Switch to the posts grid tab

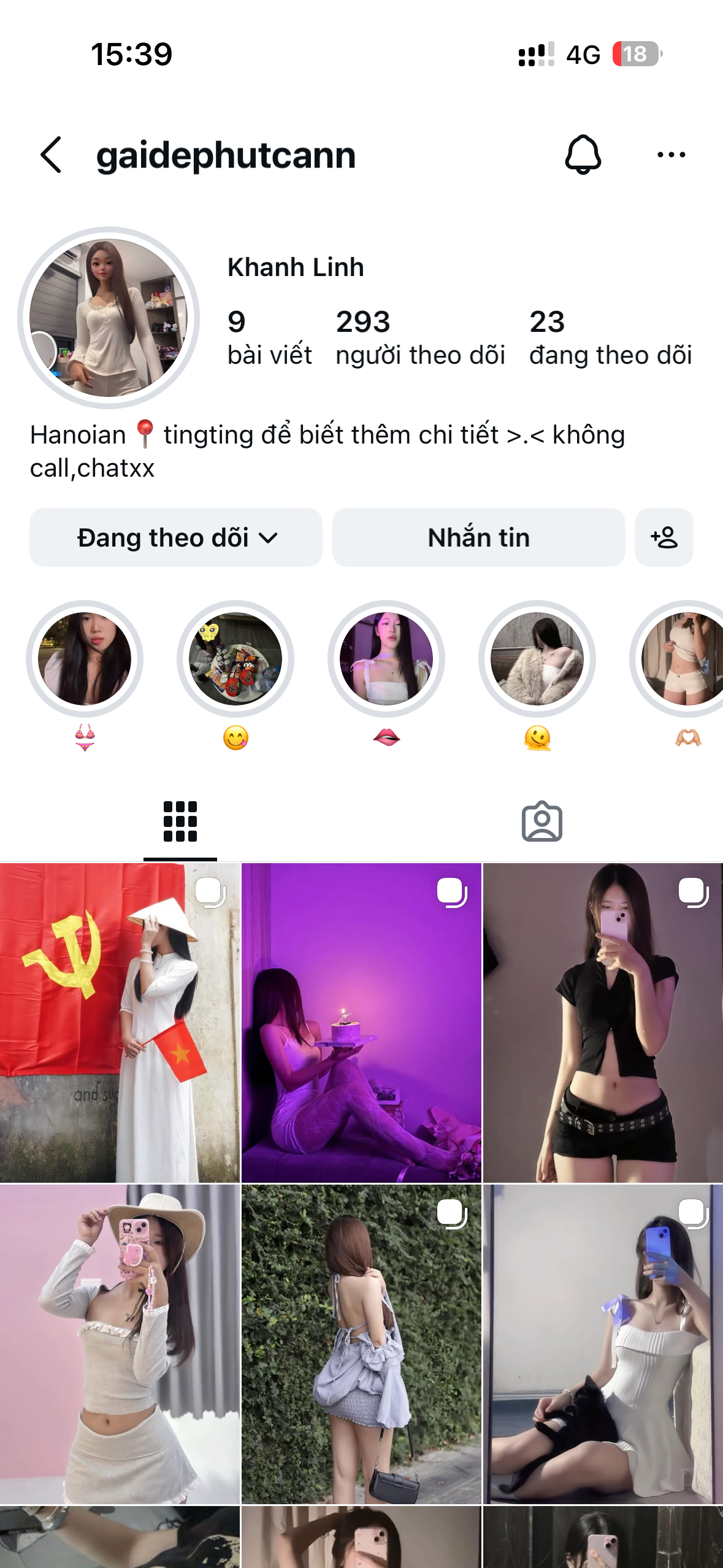[x=180, y=821]
